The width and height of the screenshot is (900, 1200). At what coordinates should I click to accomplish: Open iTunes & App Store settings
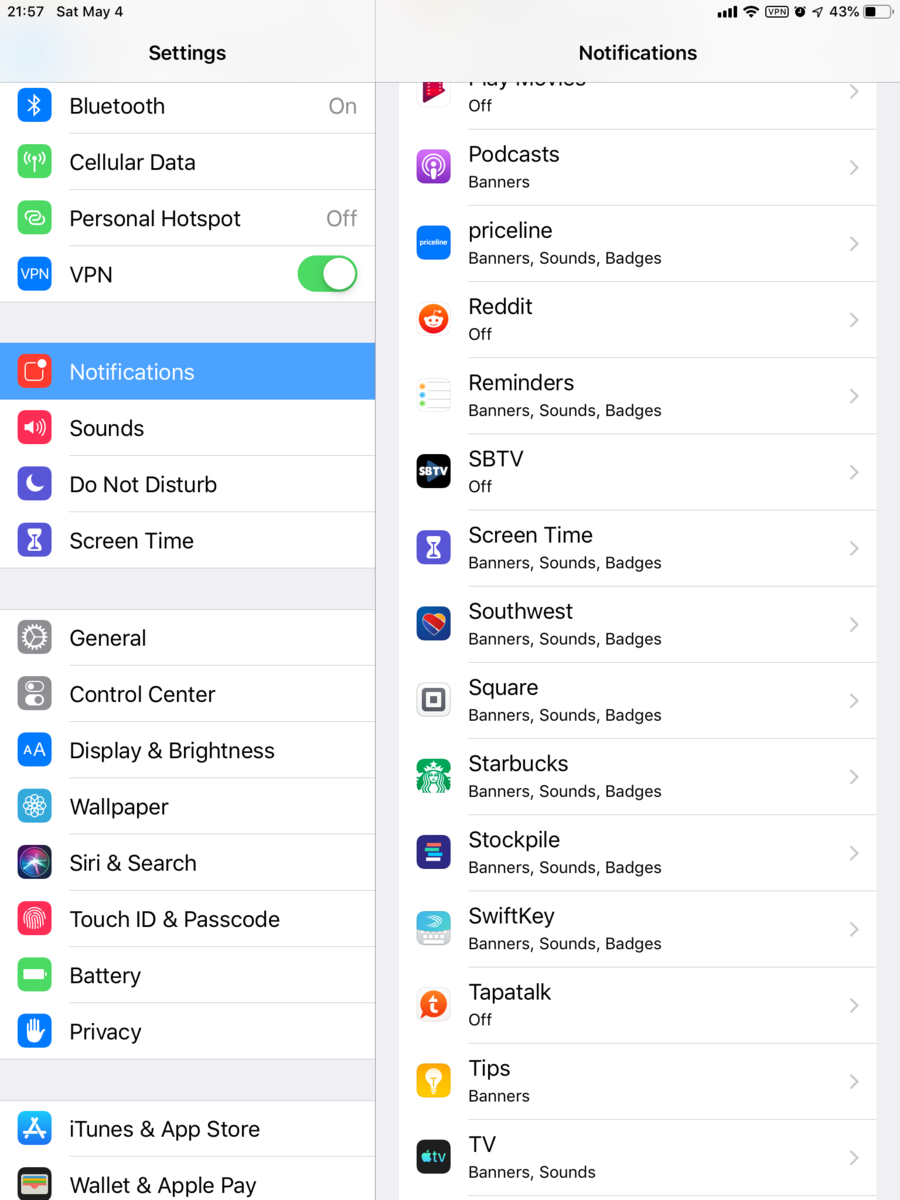pos(187,1129)
